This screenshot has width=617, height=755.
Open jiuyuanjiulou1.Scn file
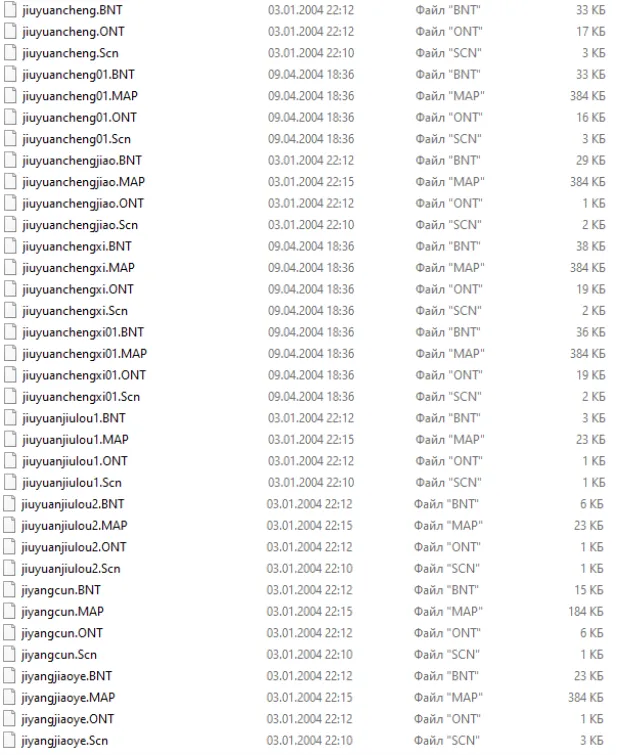(72, 482)
